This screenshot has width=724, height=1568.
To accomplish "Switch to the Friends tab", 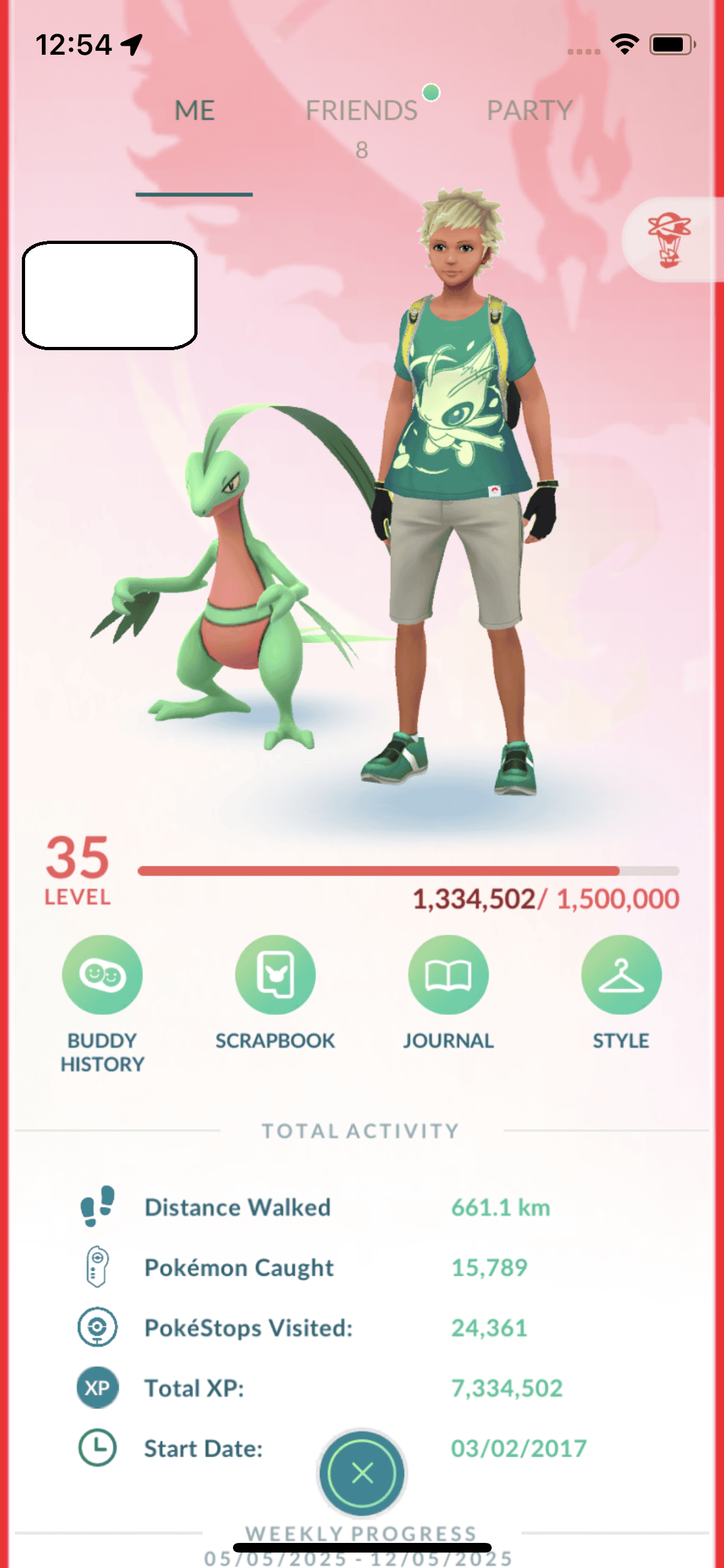I will [x=362, y=111].
